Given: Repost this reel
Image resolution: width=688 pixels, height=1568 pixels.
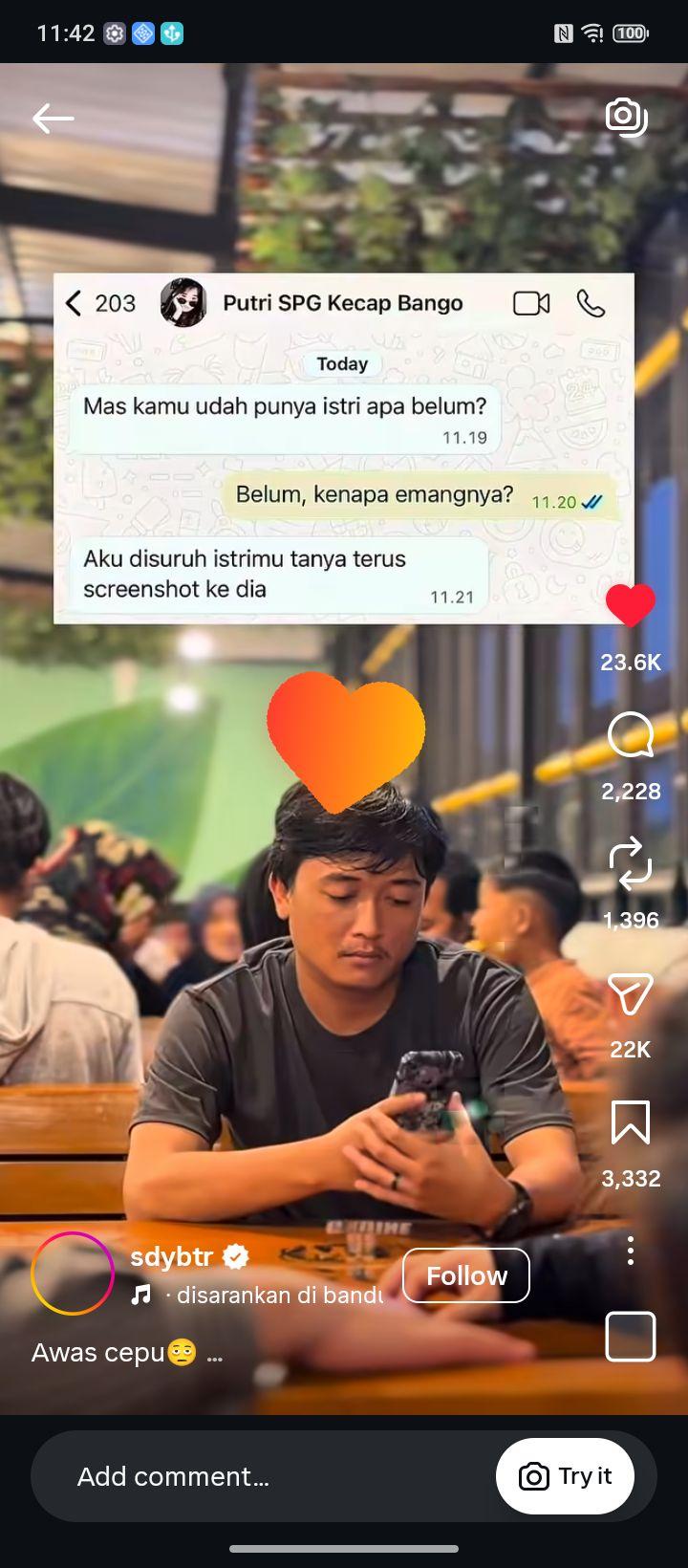Looking at the screenshot, I should 631,863.
